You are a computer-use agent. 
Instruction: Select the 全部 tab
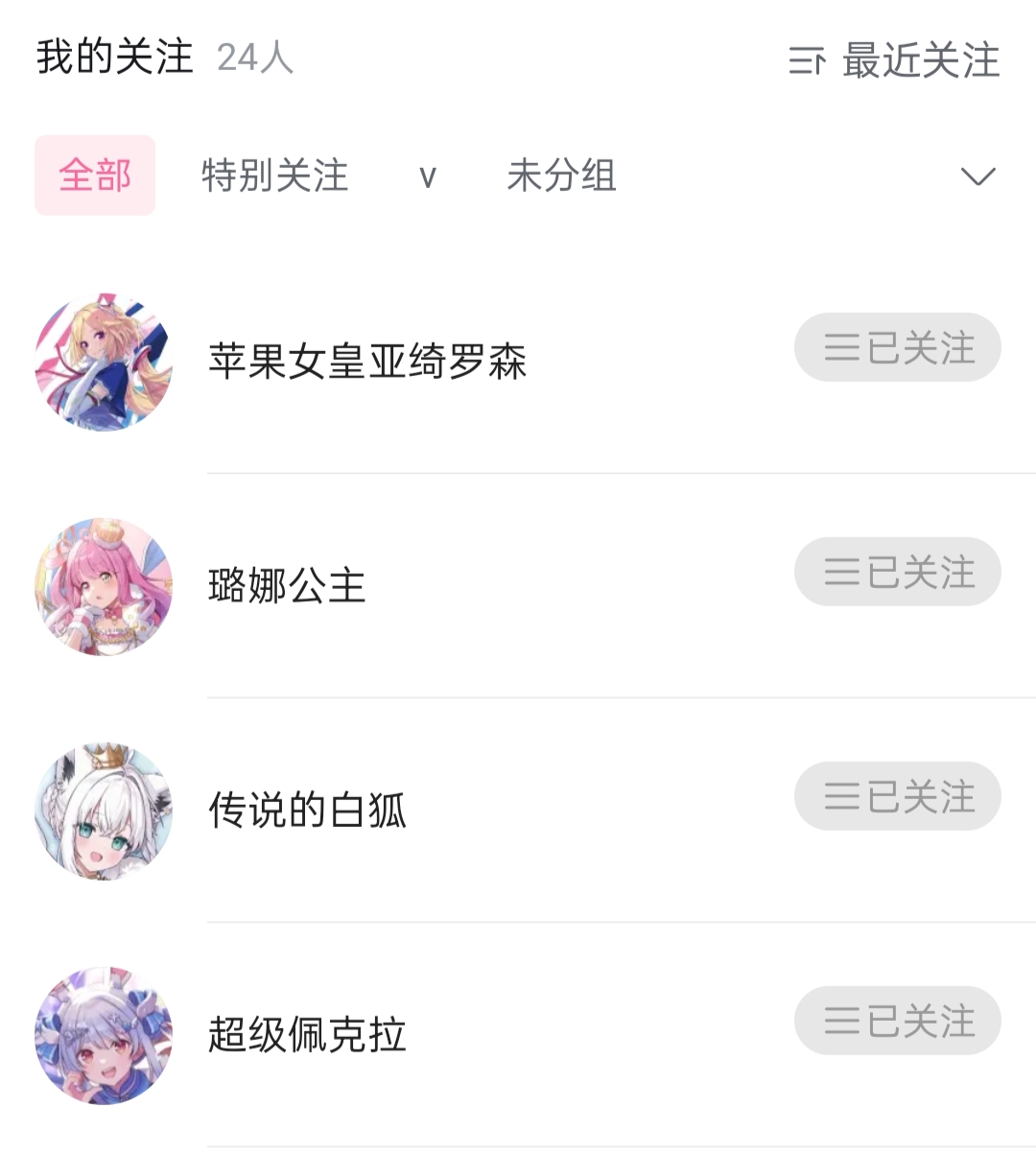coord(95,176)
